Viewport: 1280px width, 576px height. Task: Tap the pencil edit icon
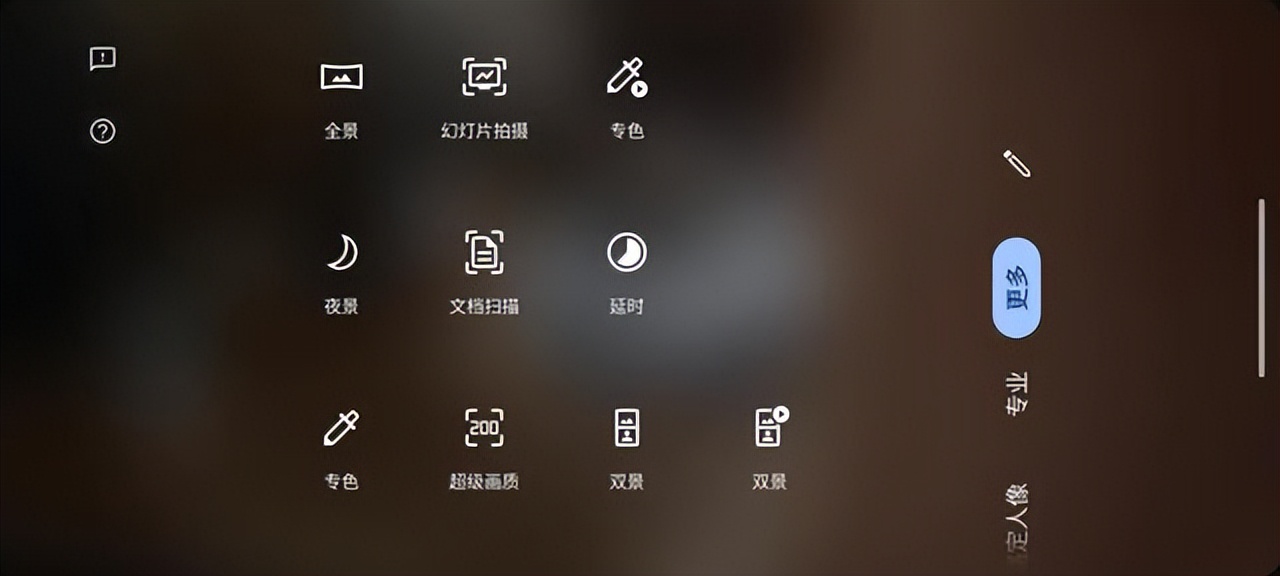[1016, 163]
